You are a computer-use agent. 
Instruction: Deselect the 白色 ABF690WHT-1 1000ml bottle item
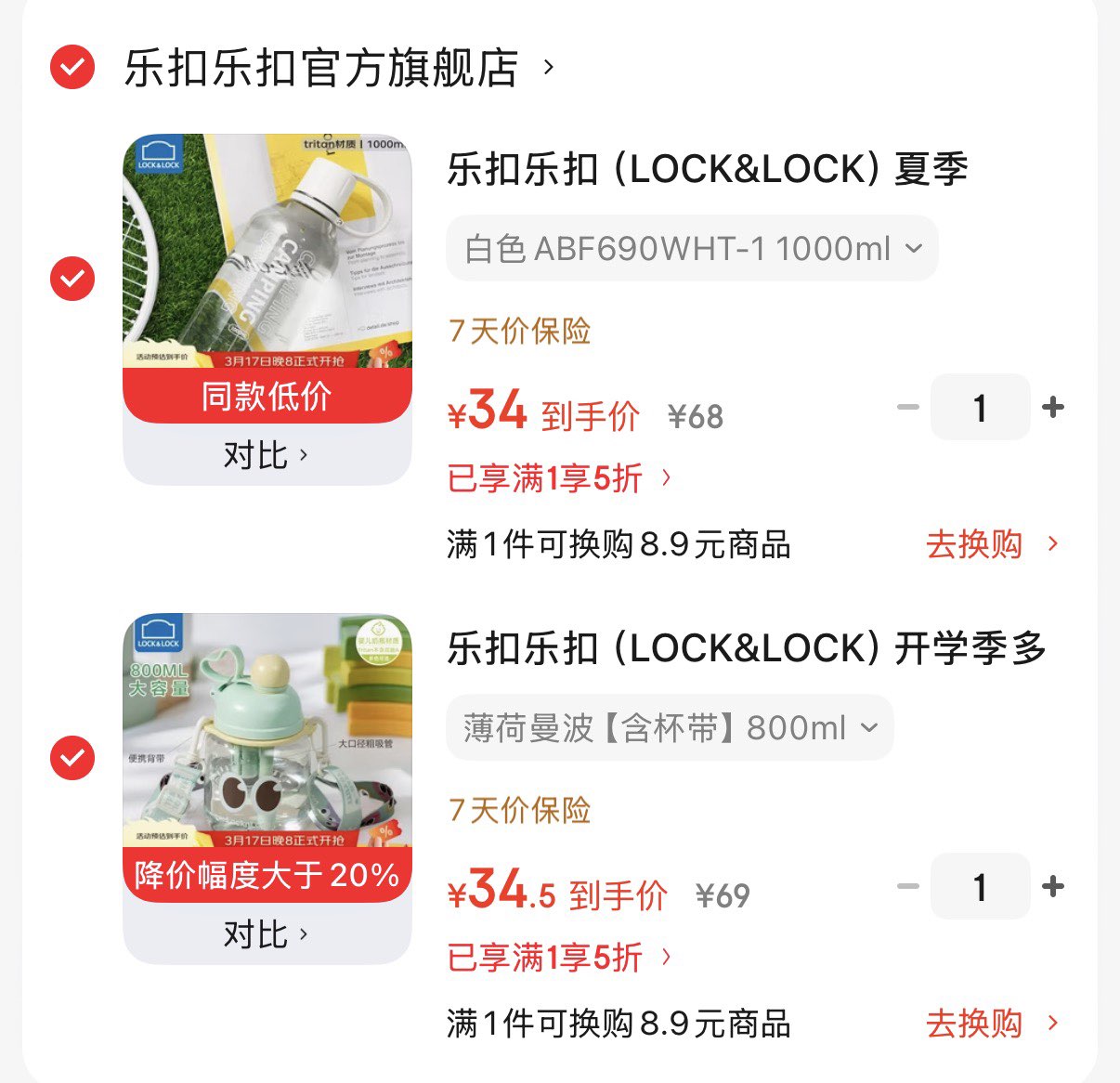72,278
